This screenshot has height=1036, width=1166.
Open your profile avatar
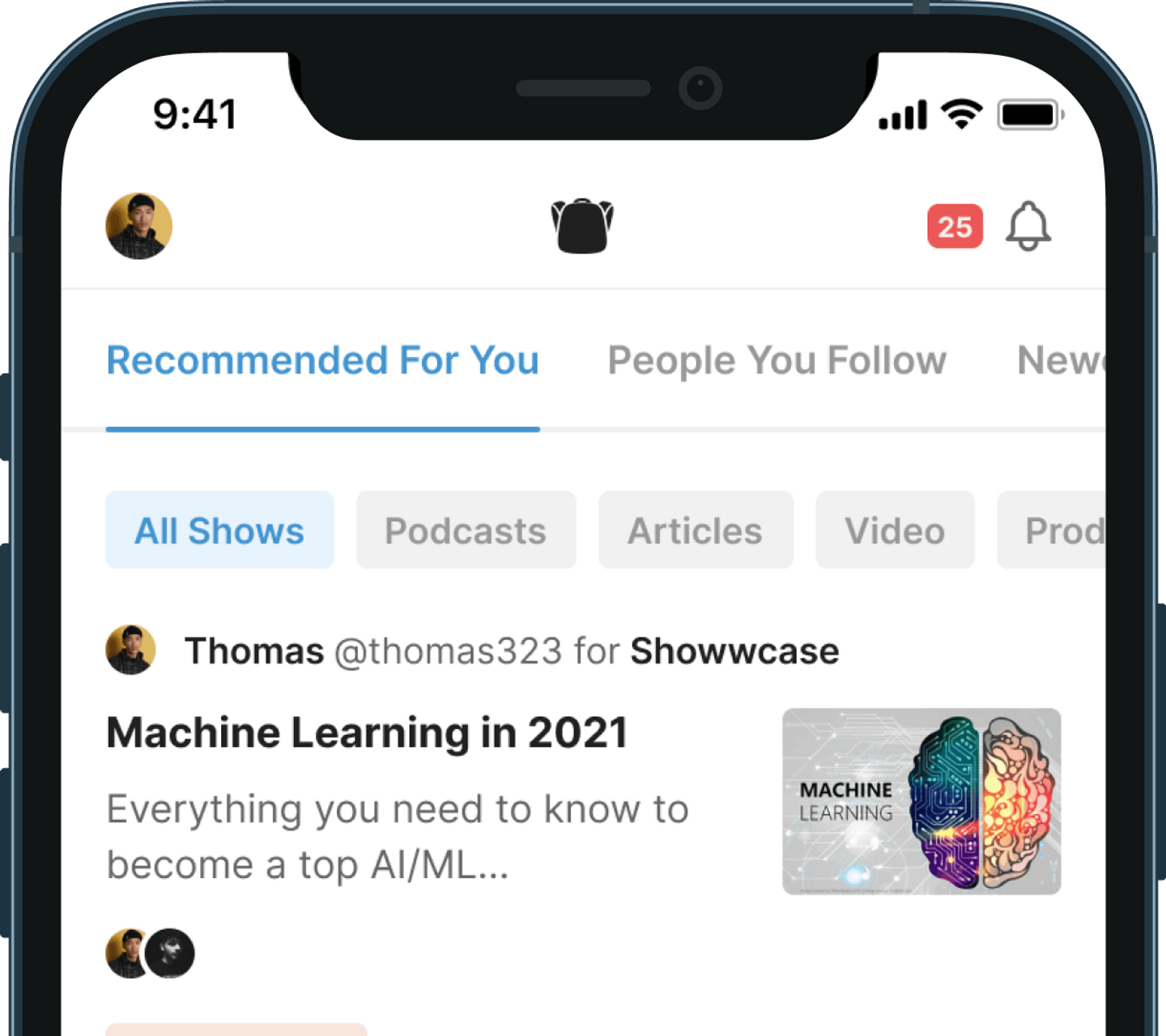point(138,226)
